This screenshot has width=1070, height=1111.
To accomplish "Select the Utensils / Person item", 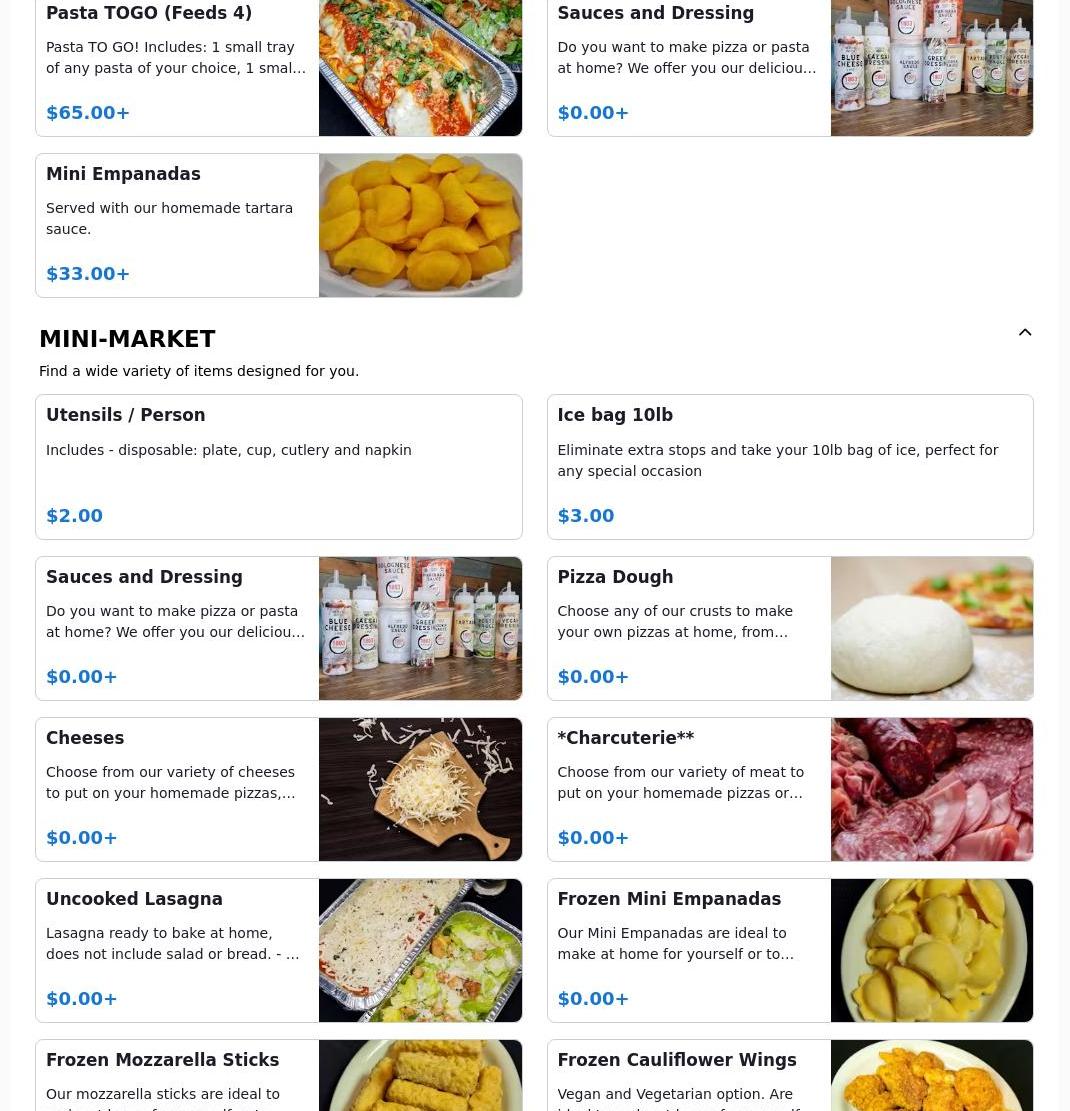I will click(x=278, y=466).
